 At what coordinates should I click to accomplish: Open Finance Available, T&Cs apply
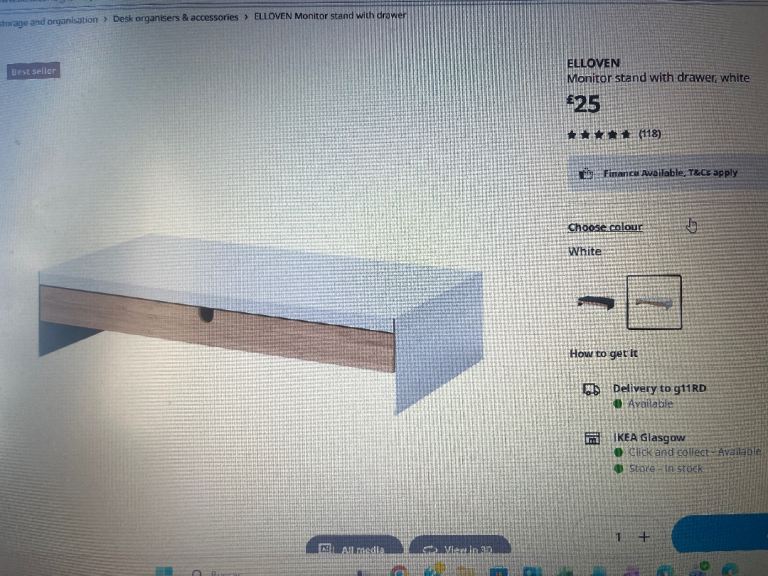point(668,173)
